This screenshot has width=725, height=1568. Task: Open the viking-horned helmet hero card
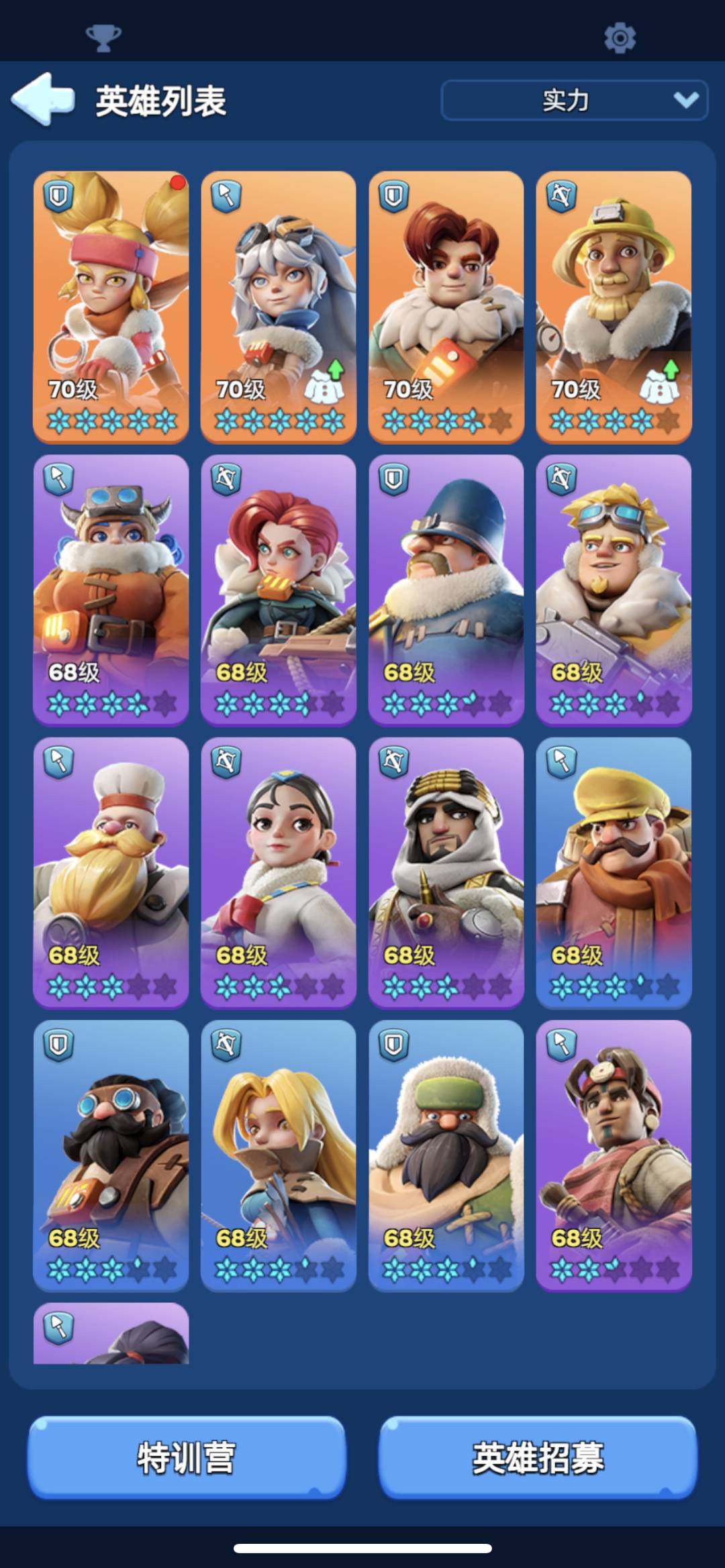pos(111,589)
